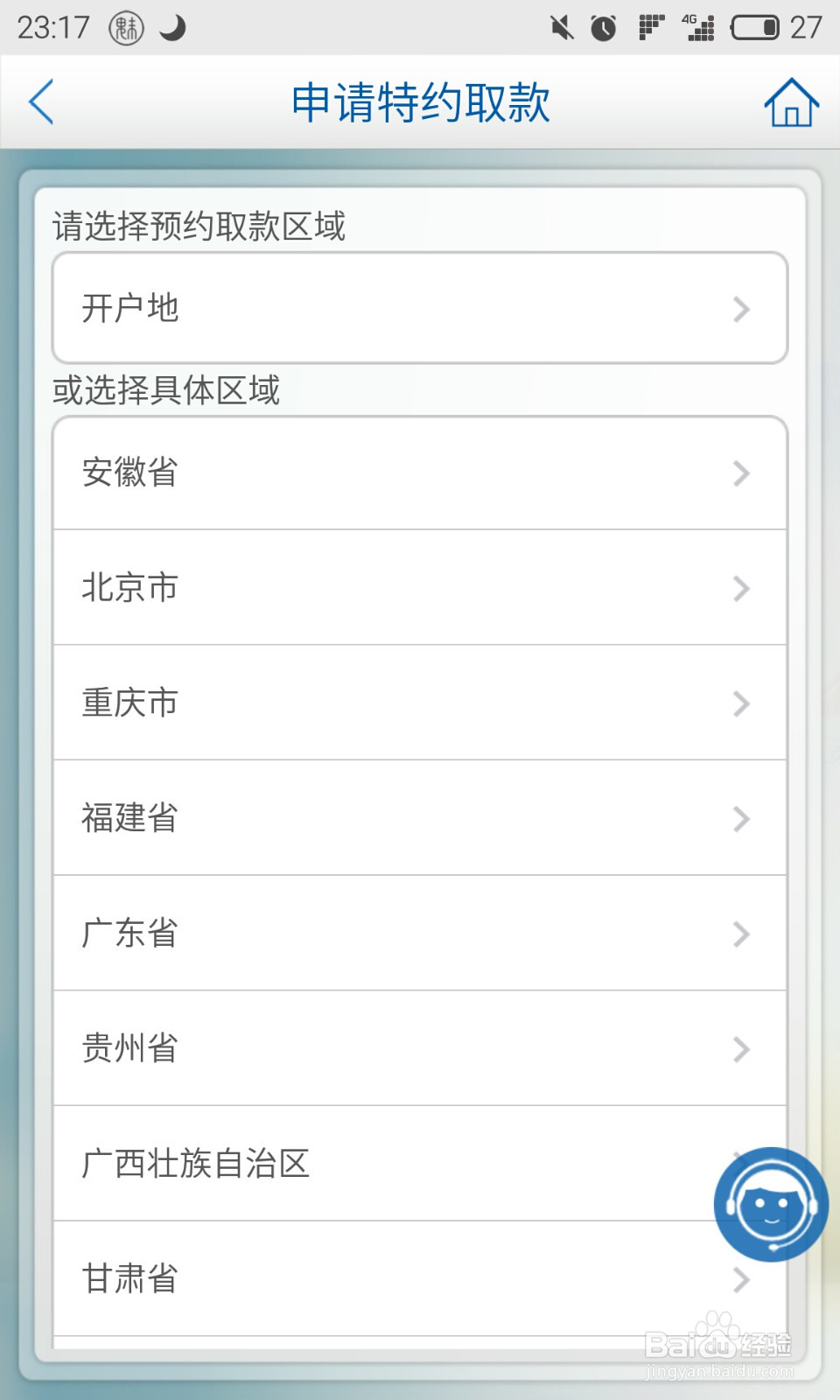The height and width of the screenshot is (1400, 840).
Task: Select 贵州省 from the list
Action: coord(420,1049)
